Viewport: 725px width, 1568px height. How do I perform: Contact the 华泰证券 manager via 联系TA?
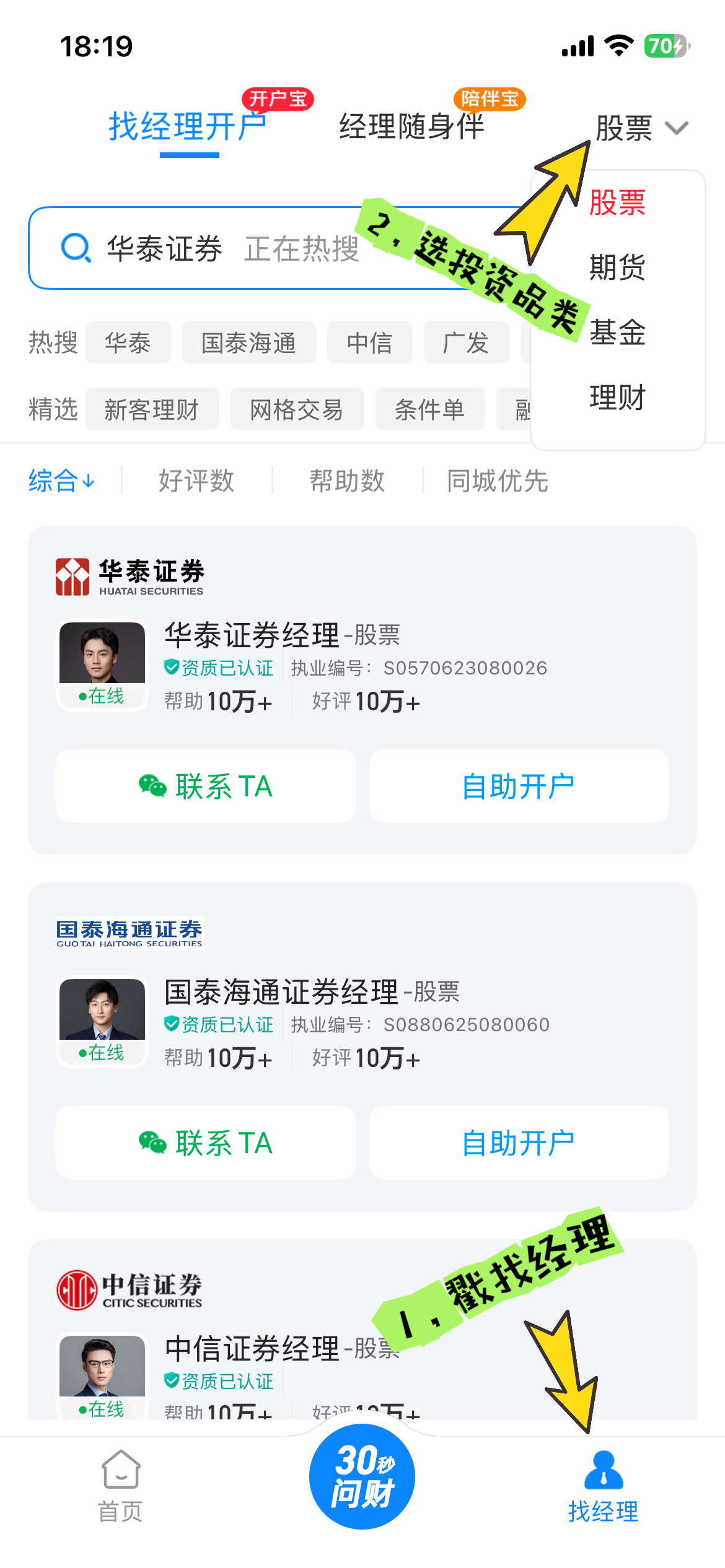(206, 786)
